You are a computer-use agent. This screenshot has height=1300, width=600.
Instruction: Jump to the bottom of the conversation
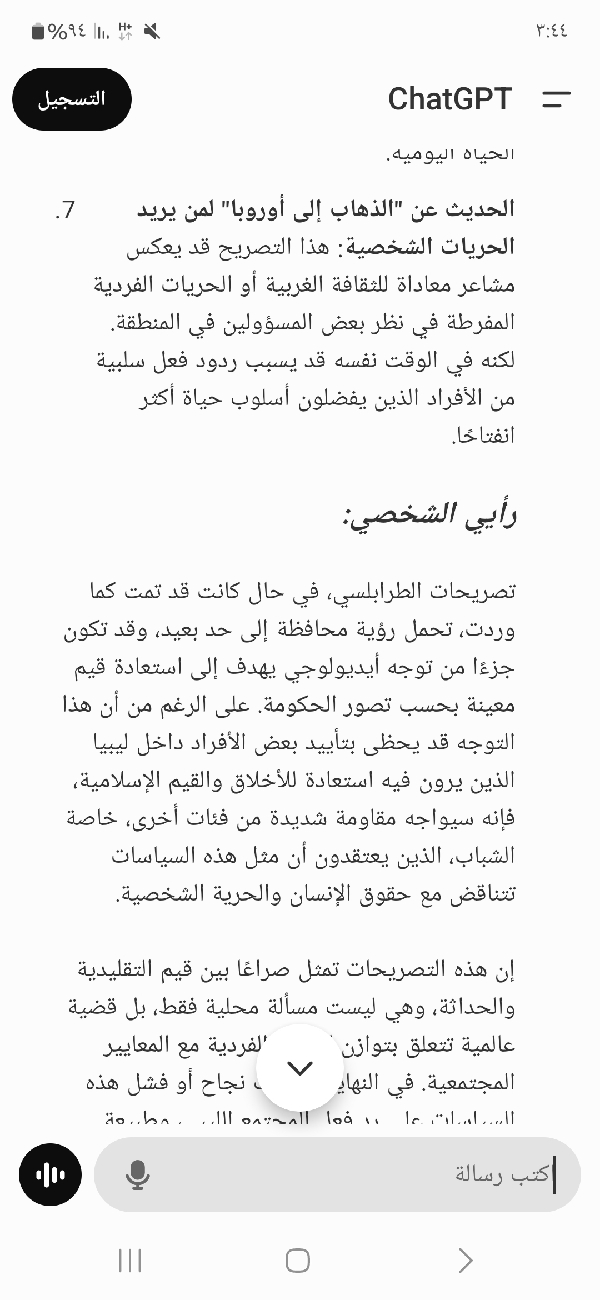pyautogui.click(x=300, y=1068)
